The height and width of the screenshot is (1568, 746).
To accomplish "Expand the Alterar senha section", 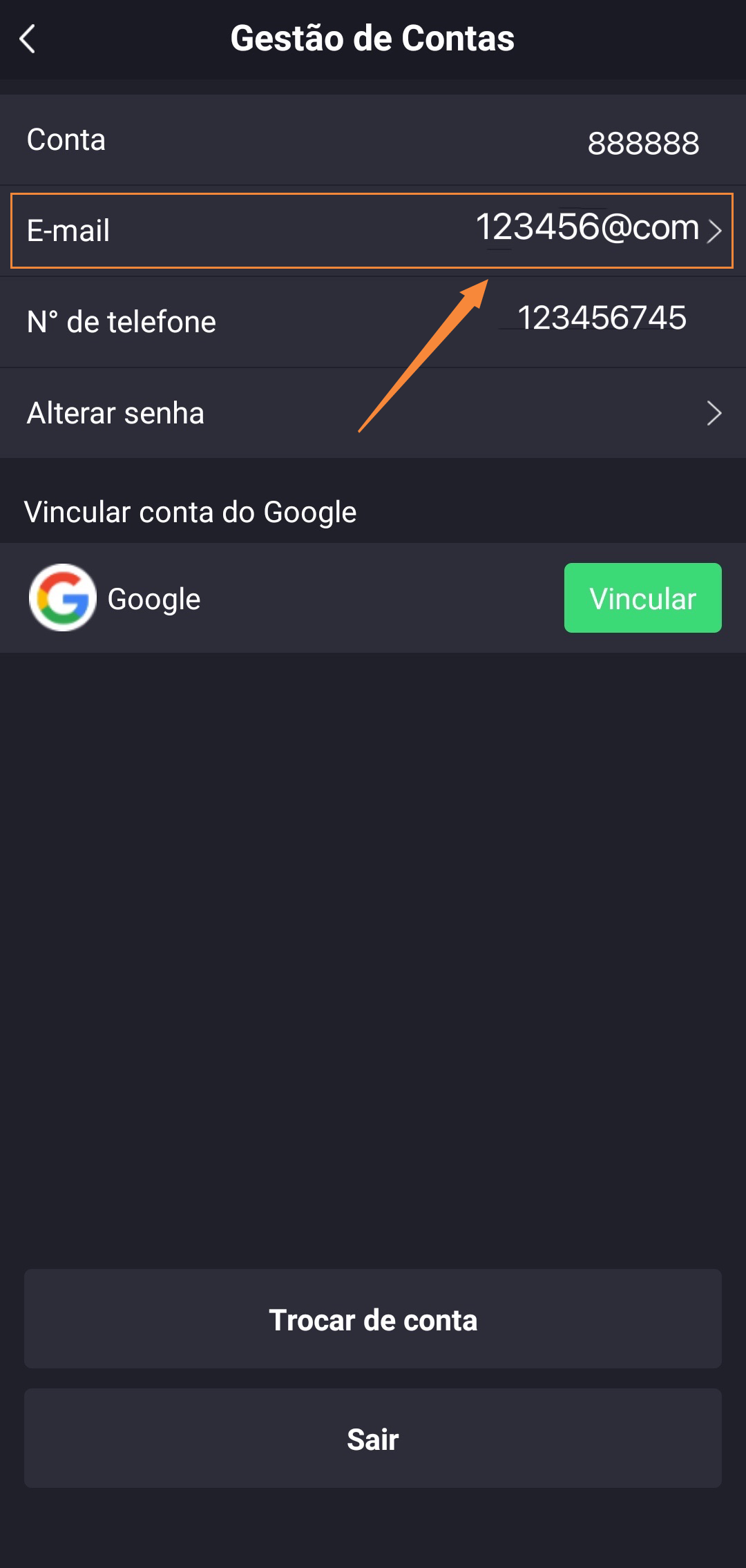I will coord(373,412).
